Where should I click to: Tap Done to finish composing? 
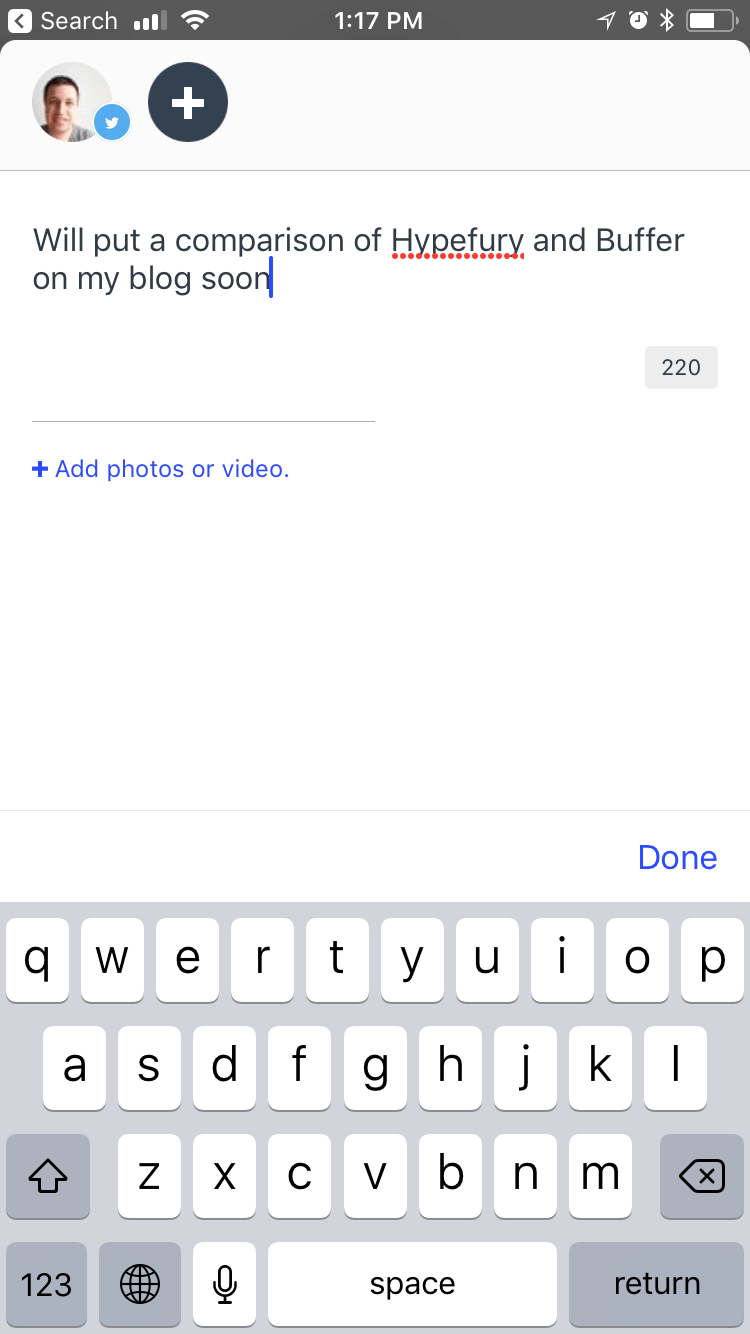[x=677, y=857]
